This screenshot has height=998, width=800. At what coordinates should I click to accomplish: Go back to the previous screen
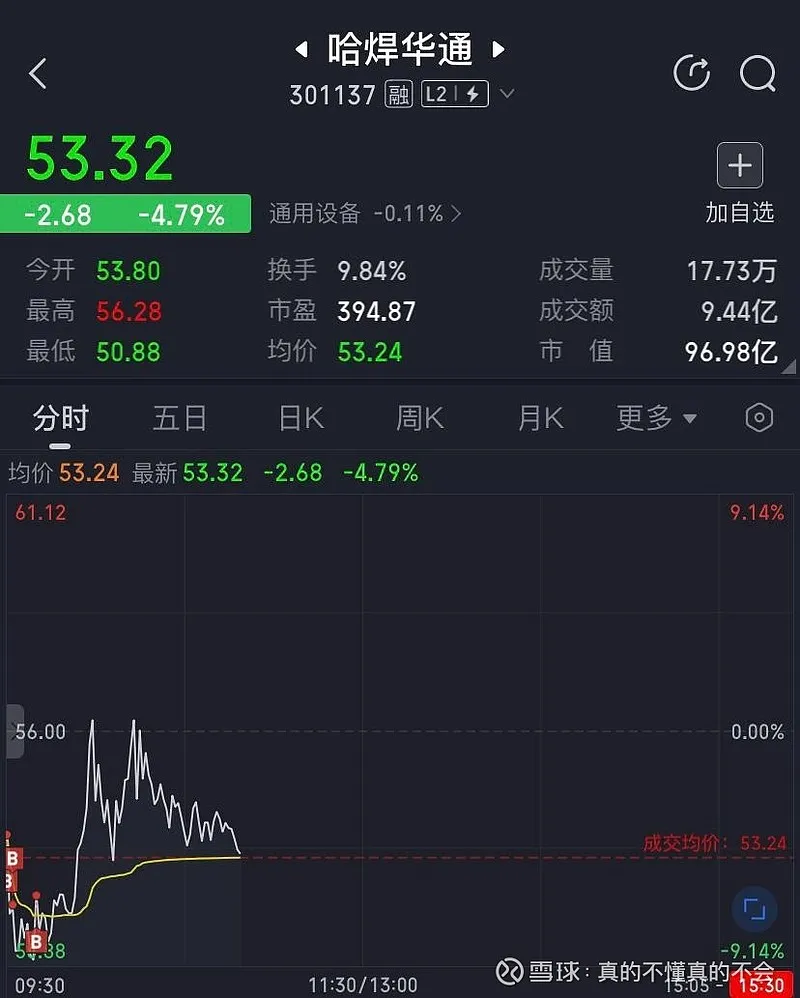click(38, 73)
